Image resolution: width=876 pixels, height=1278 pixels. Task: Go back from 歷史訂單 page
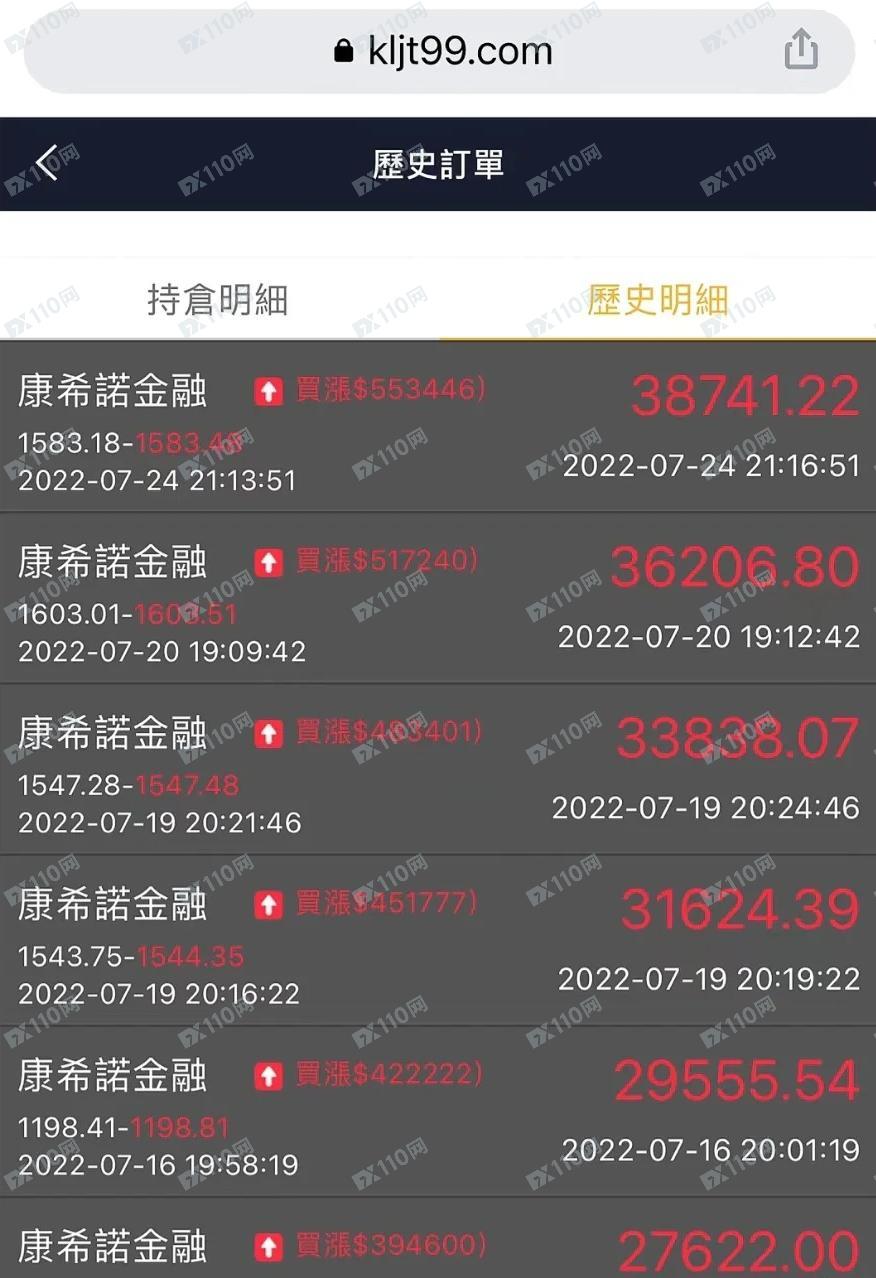point(47,163)
